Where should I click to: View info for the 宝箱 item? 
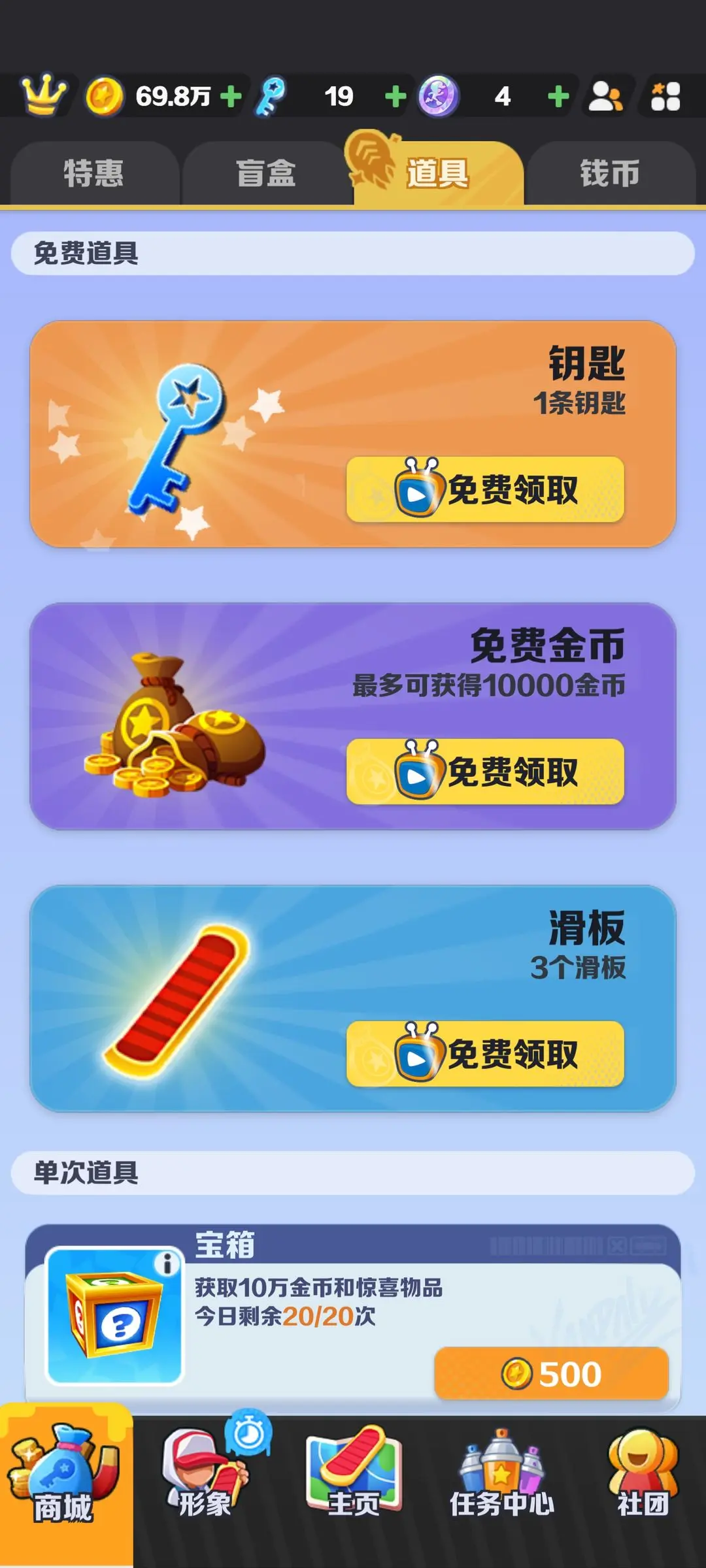167,1264
